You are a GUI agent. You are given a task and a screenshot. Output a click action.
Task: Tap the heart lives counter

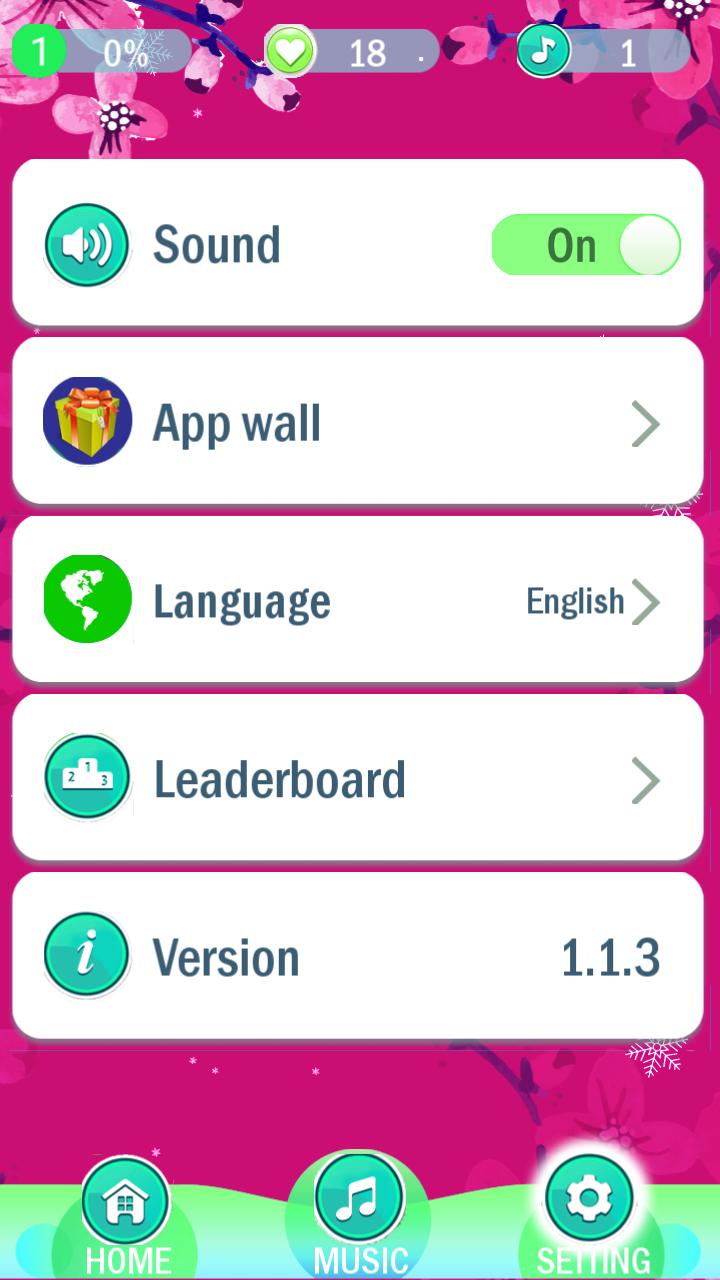click(340, 52)
